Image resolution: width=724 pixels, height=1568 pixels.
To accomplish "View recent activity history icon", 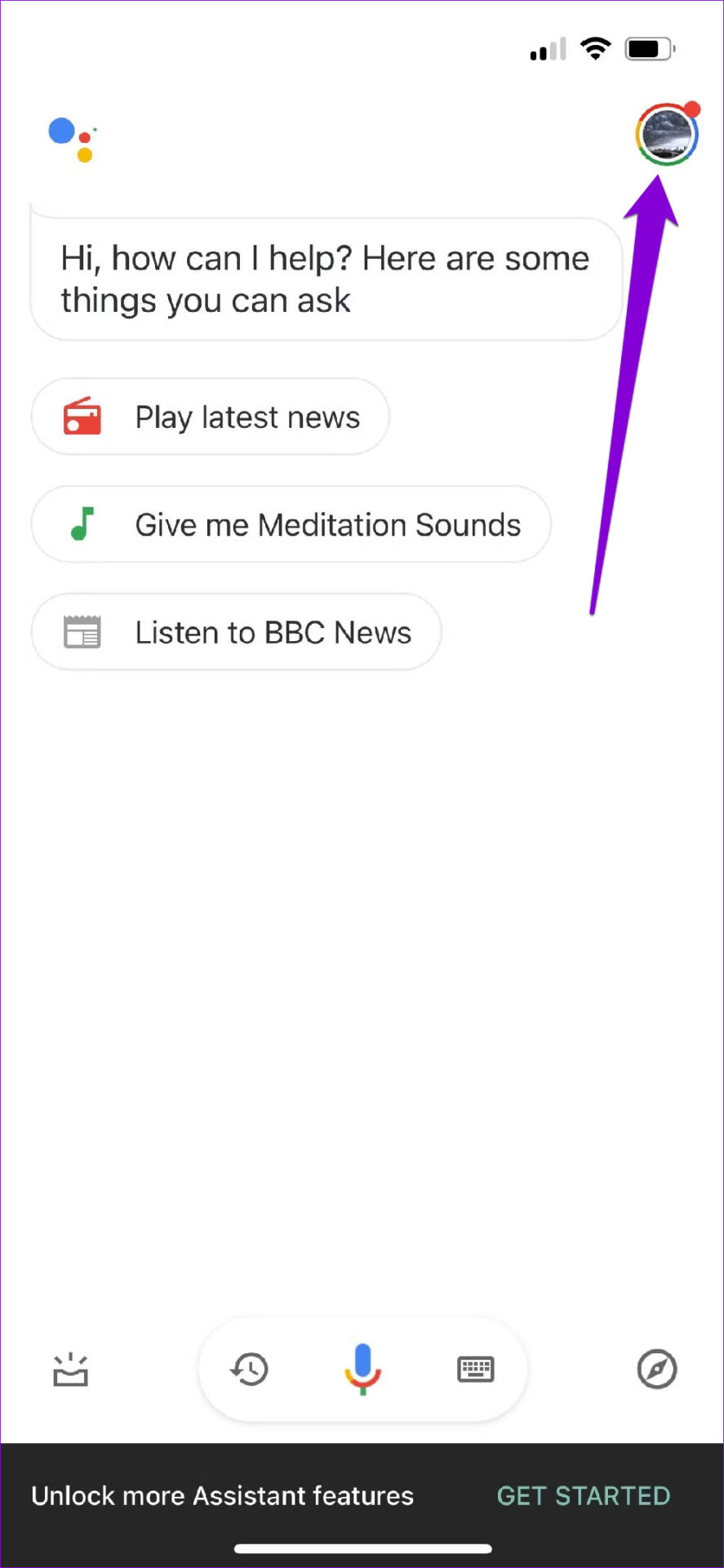I will (x=250, y=1370).
